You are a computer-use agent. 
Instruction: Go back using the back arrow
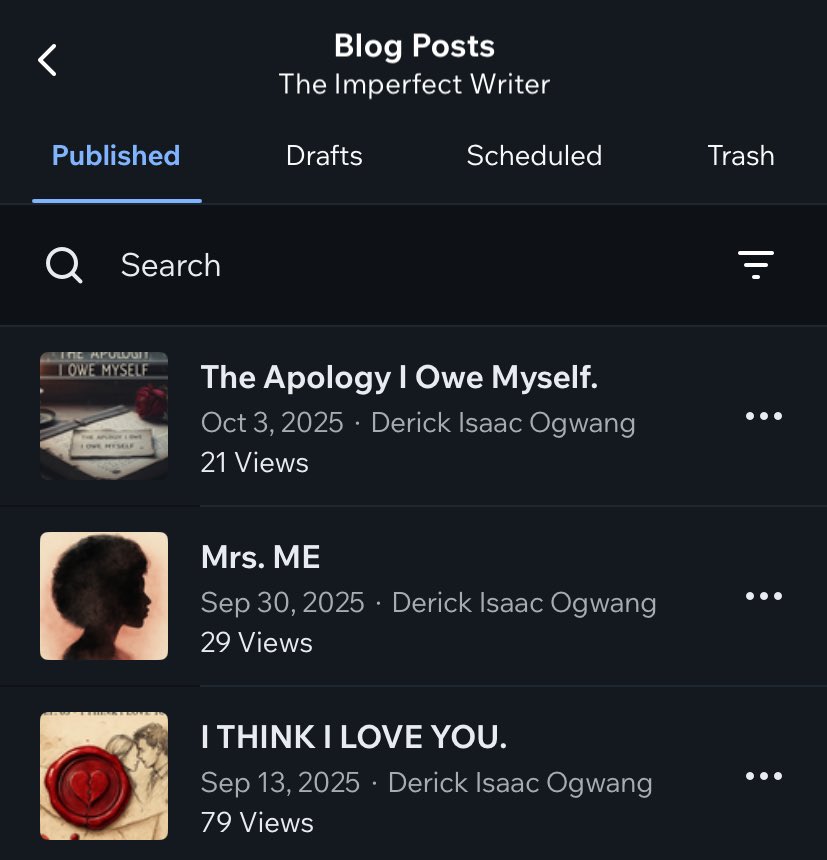pos(47,60)
